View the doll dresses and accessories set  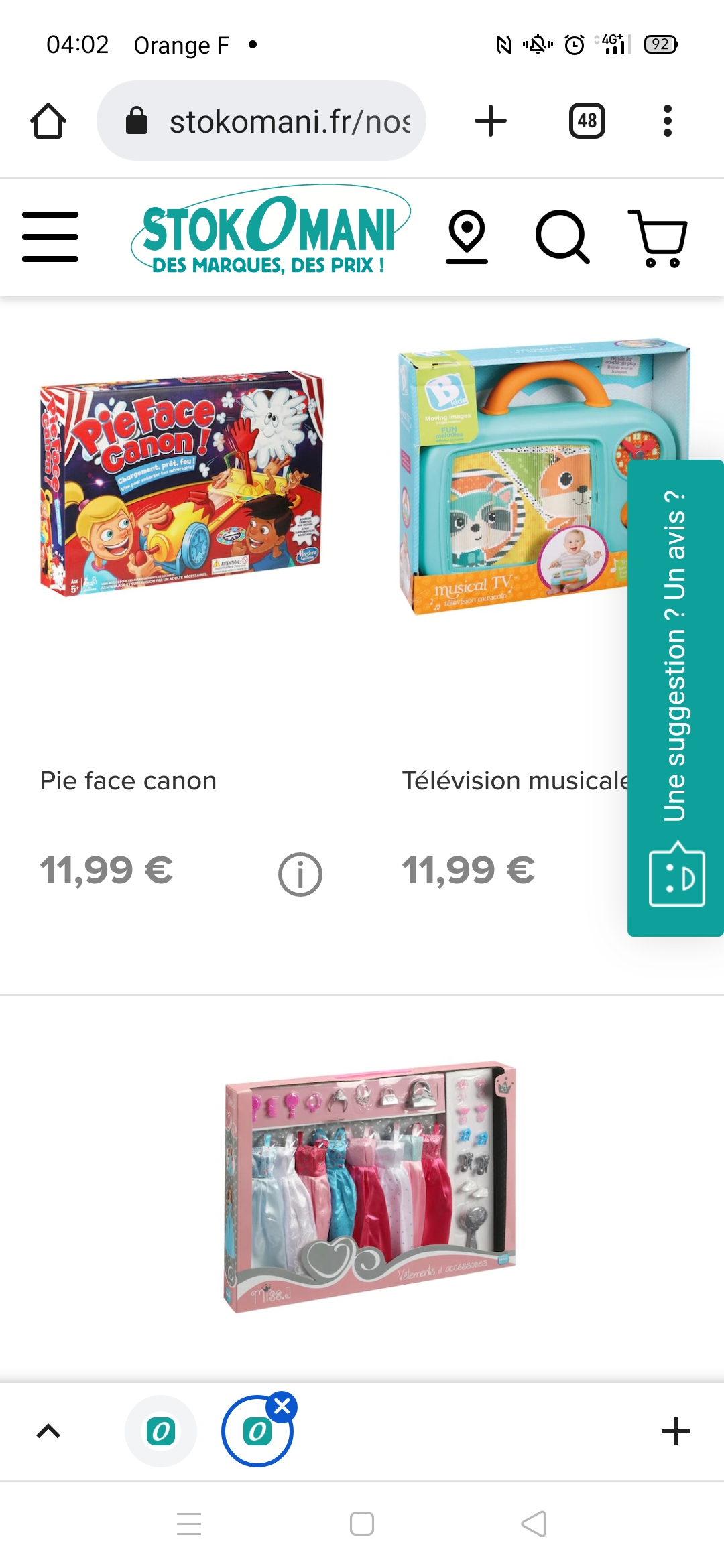tap(369, 1186)
